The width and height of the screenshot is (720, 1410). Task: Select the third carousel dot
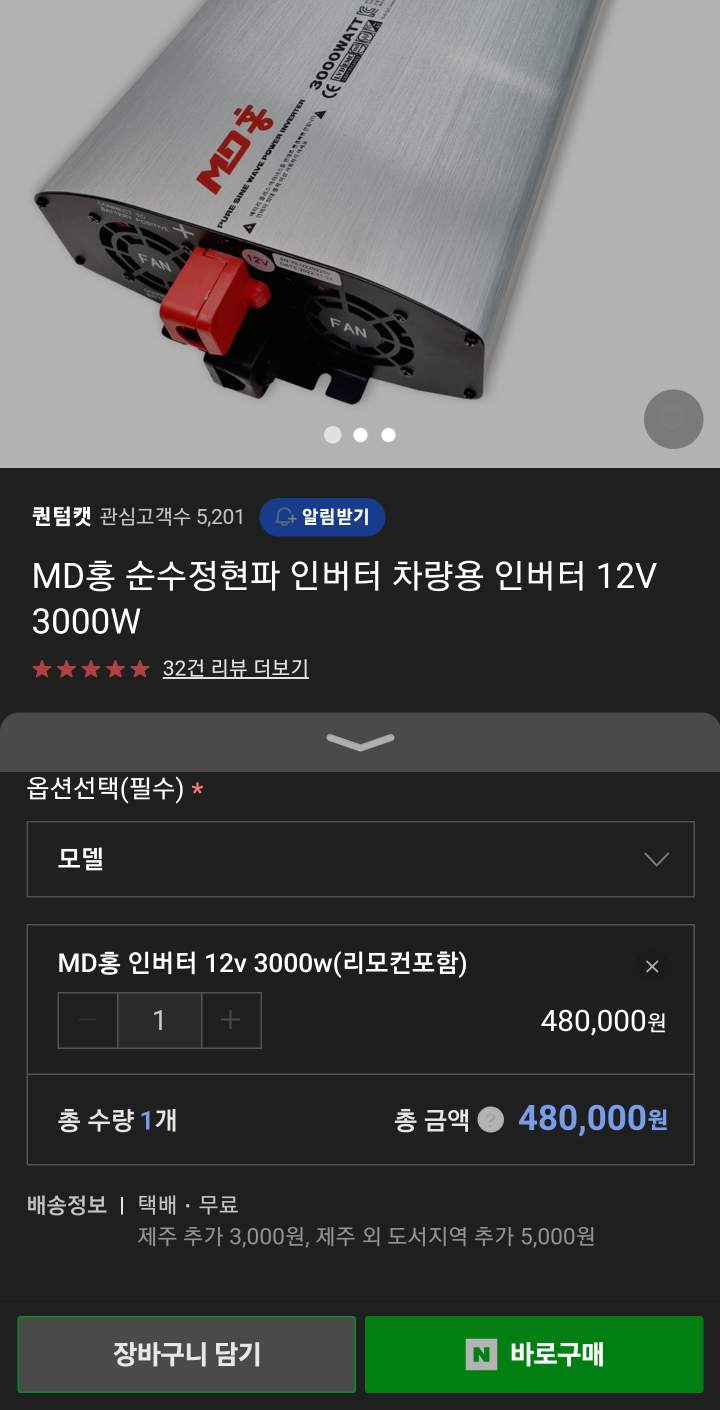pos(388,435)
